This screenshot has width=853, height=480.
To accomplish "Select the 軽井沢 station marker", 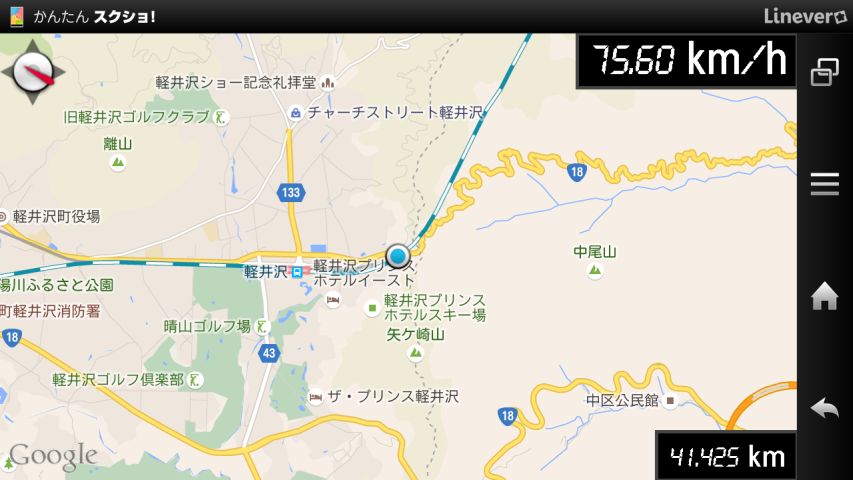I will click(x=297, y=272).
